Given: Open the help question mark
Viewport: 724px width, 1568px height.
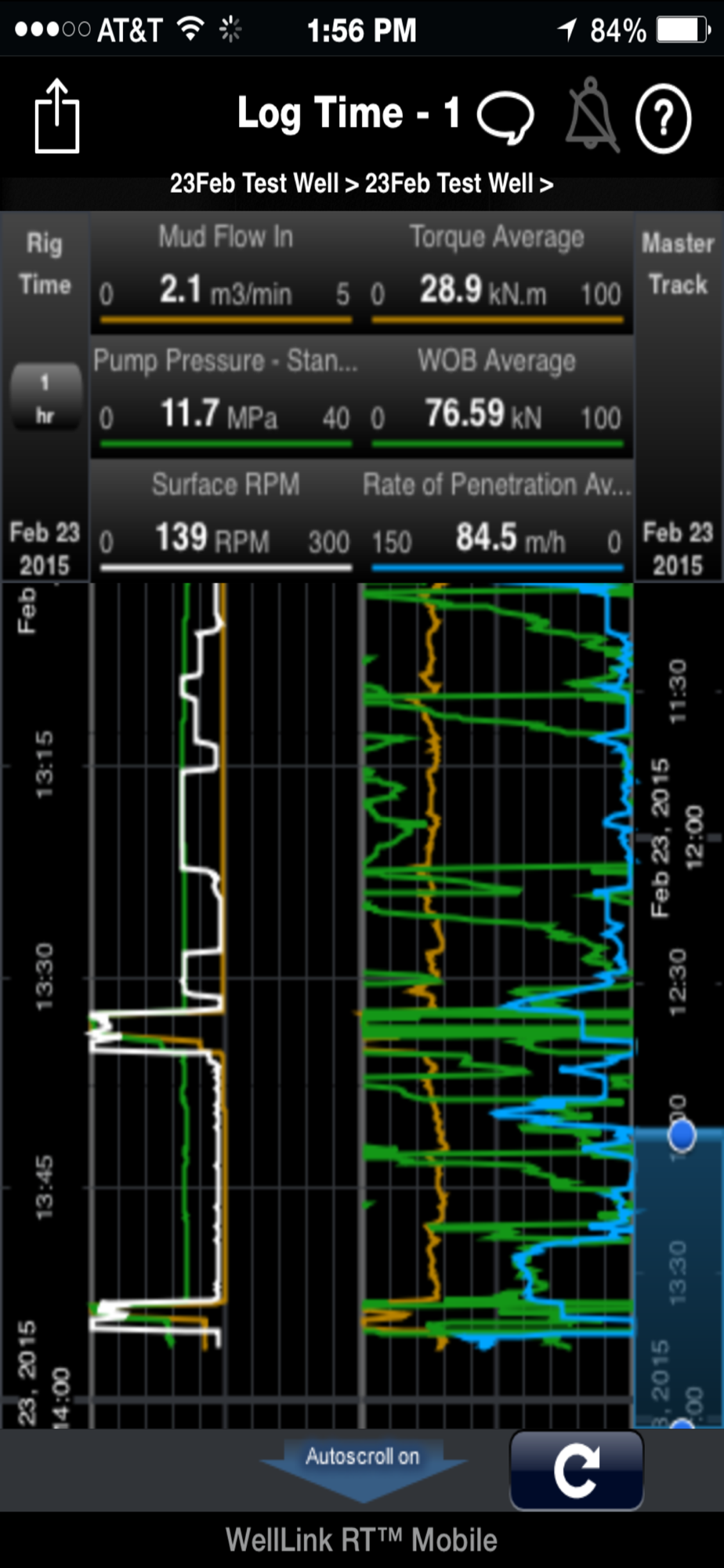Looking at the screenshot, I should (x=663, y=118).
